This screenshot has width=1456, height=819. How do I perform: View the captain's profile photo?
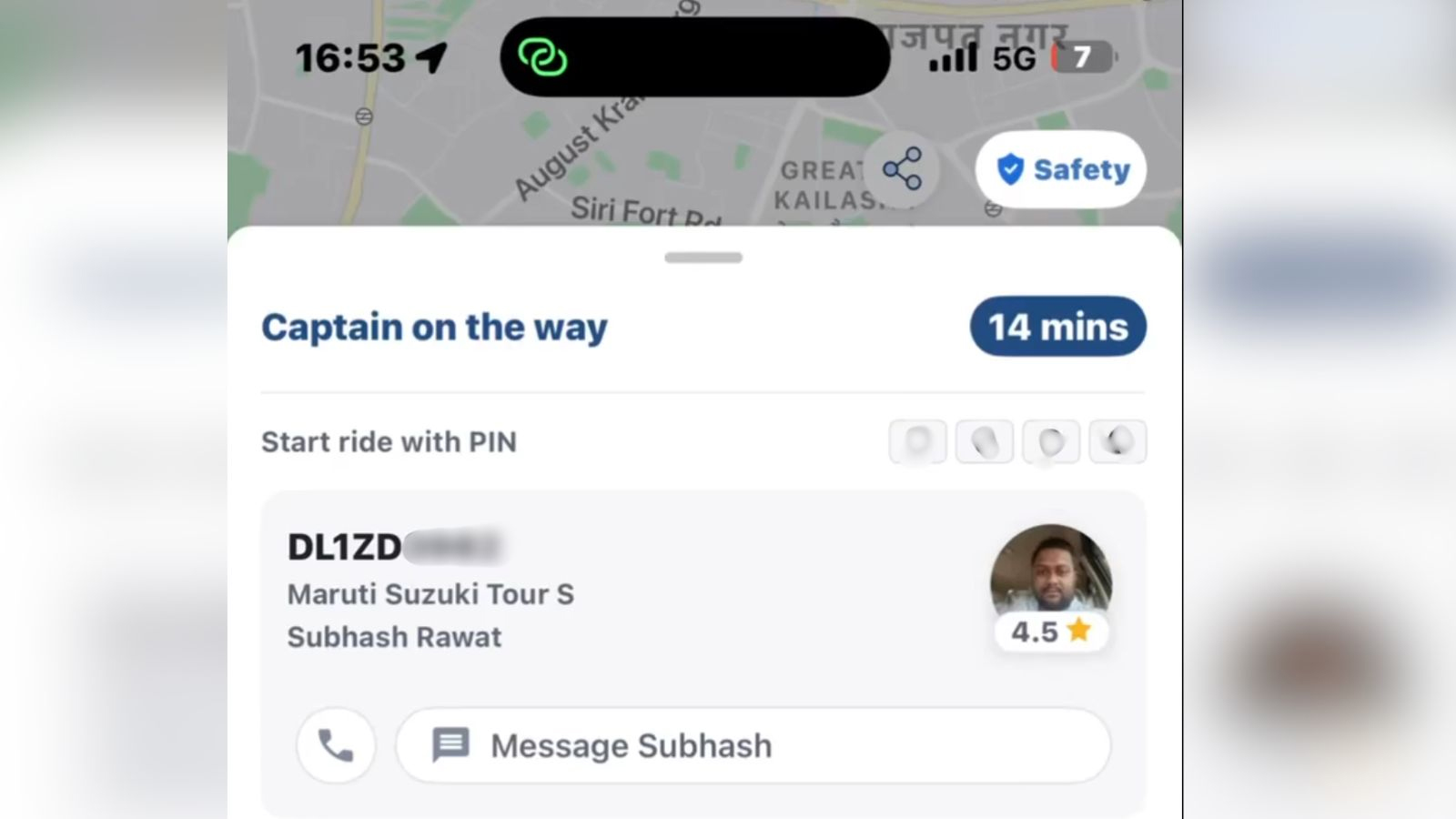[x=1050, y=573]
